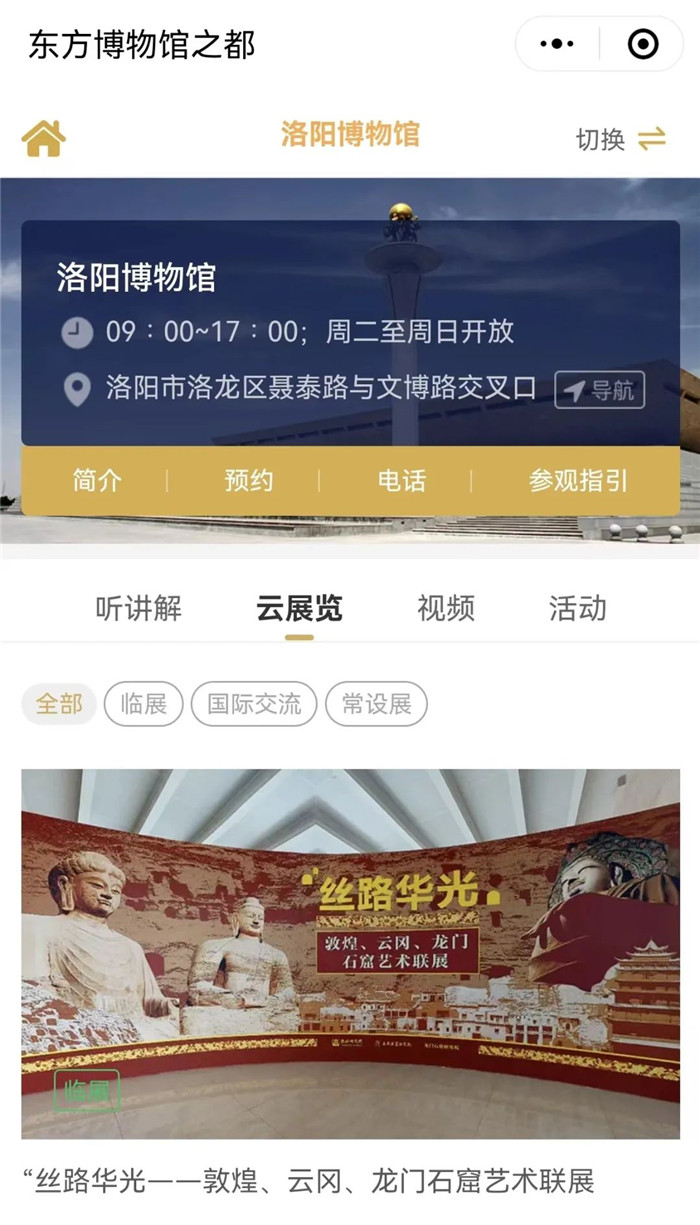Start navigation with the 导航 button

[600, 390]
